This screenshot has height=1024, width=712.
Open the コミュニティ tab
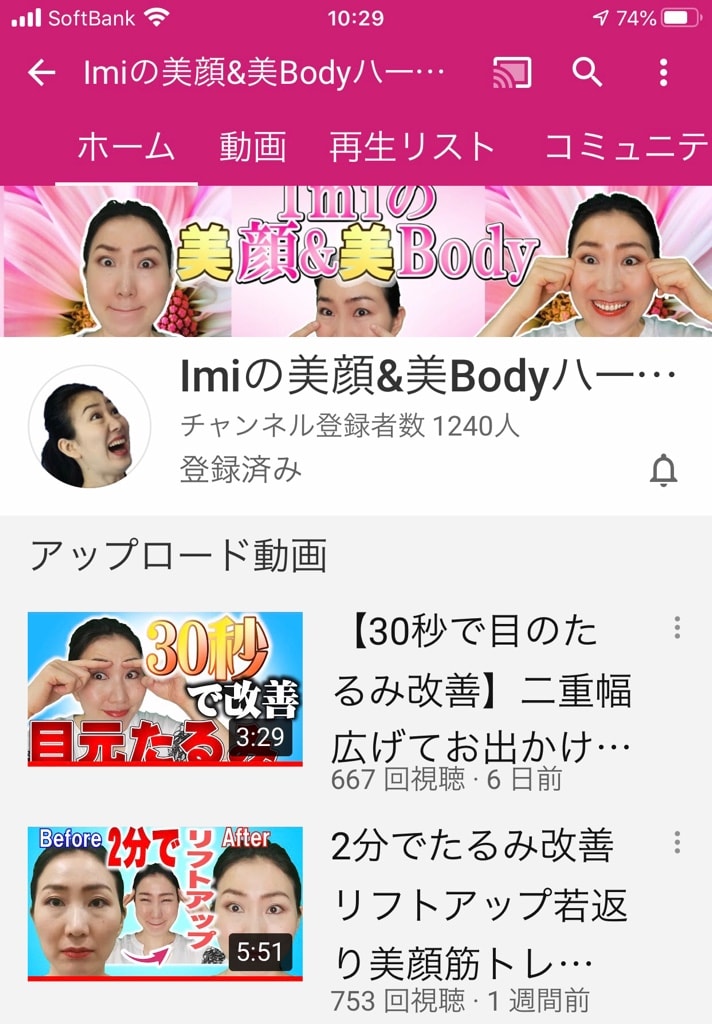[626, 147]
